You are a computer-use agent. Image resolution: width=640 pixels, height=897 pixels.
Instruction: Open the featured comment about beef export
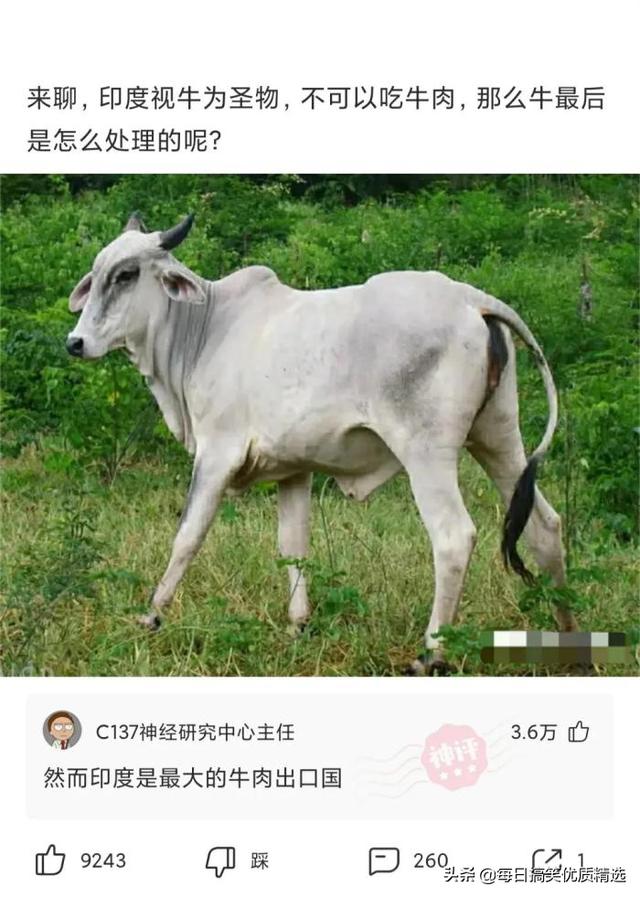coord(193,777)
